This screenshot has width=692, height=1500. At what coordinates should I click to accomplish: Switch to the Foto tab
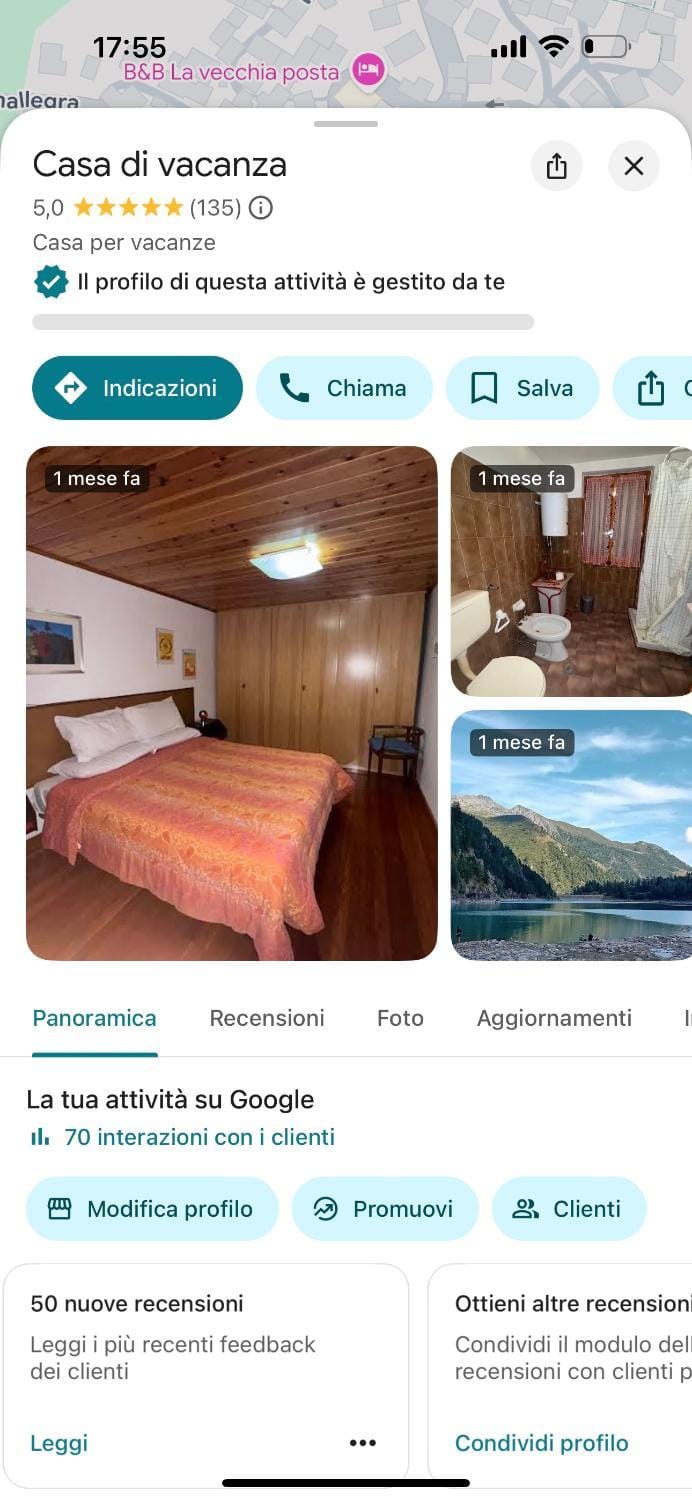(400, 1018)
